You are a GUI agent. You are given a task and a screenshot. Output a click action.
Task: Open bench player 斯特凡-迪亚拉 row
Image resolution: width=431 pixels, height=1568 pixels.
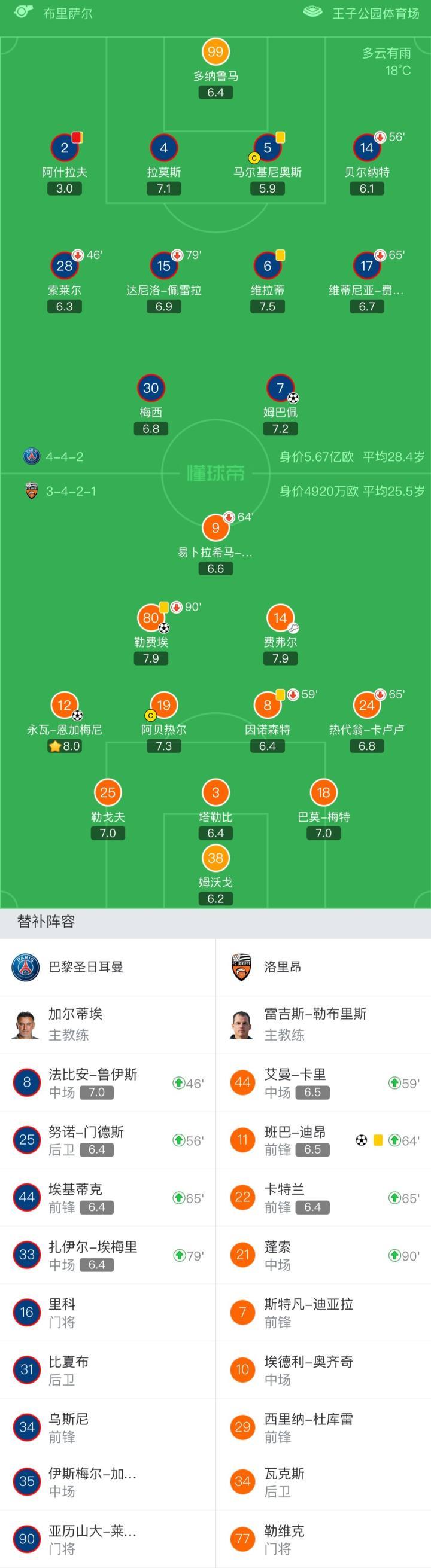click(323, 1312)
